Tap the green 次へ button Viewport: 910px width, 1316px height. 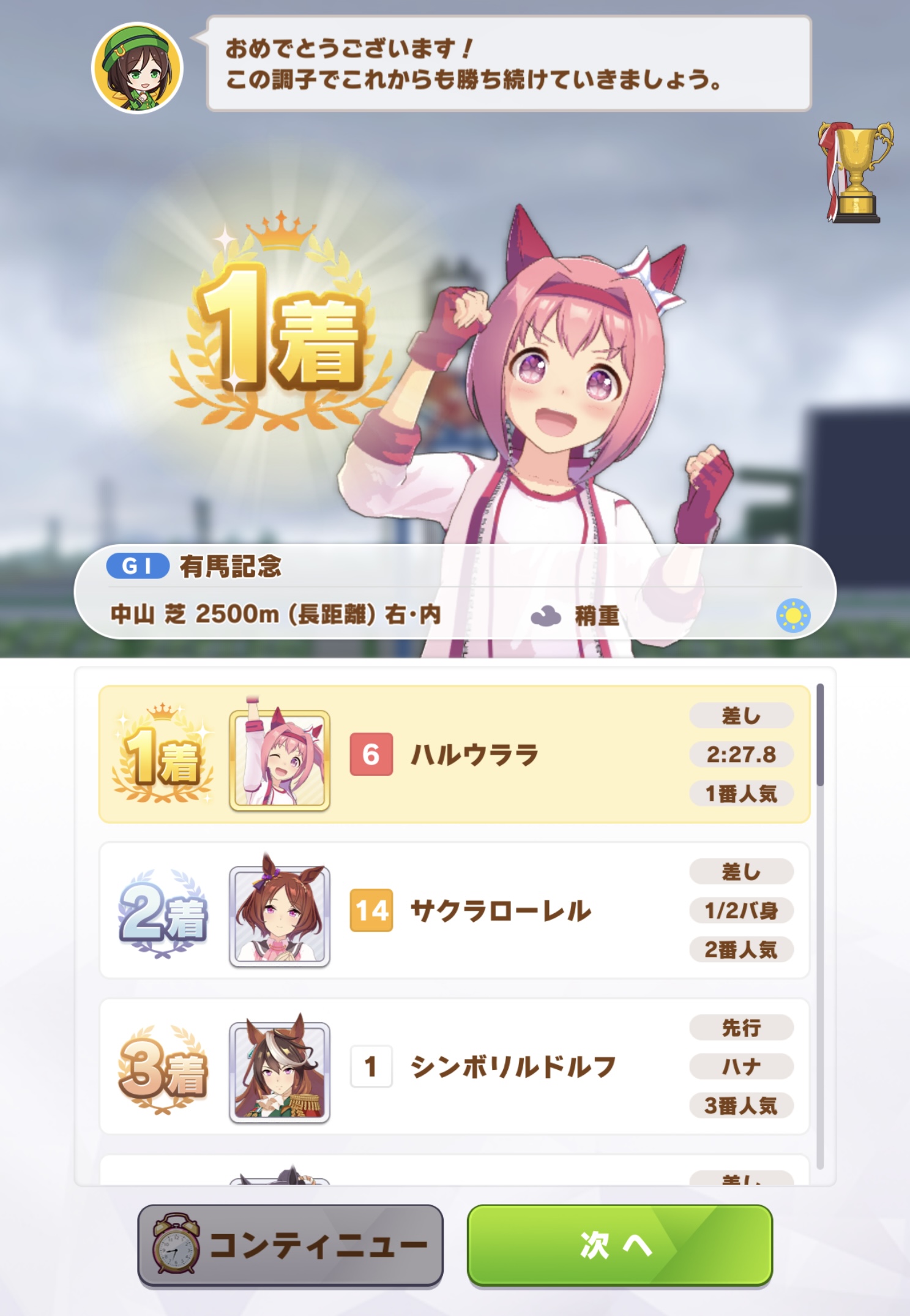tap(619, 1245)
